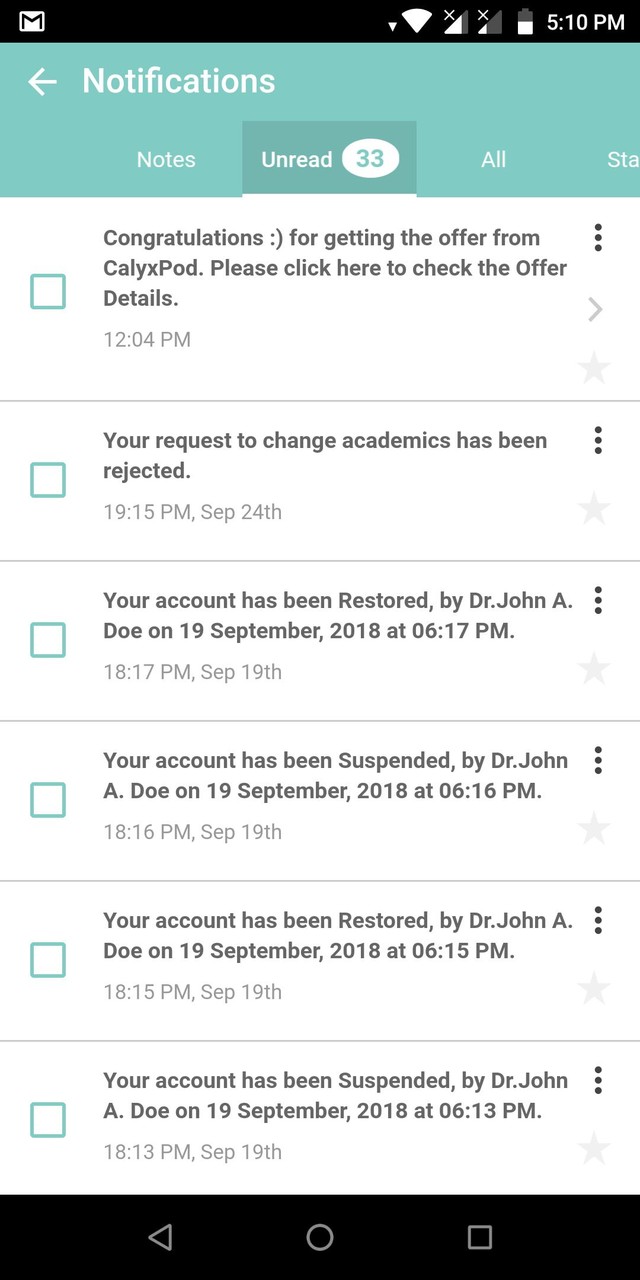Switch to the Notes tab
Image resolution: width=640 pixels, height=1280 pixels.
pos(166,160)
